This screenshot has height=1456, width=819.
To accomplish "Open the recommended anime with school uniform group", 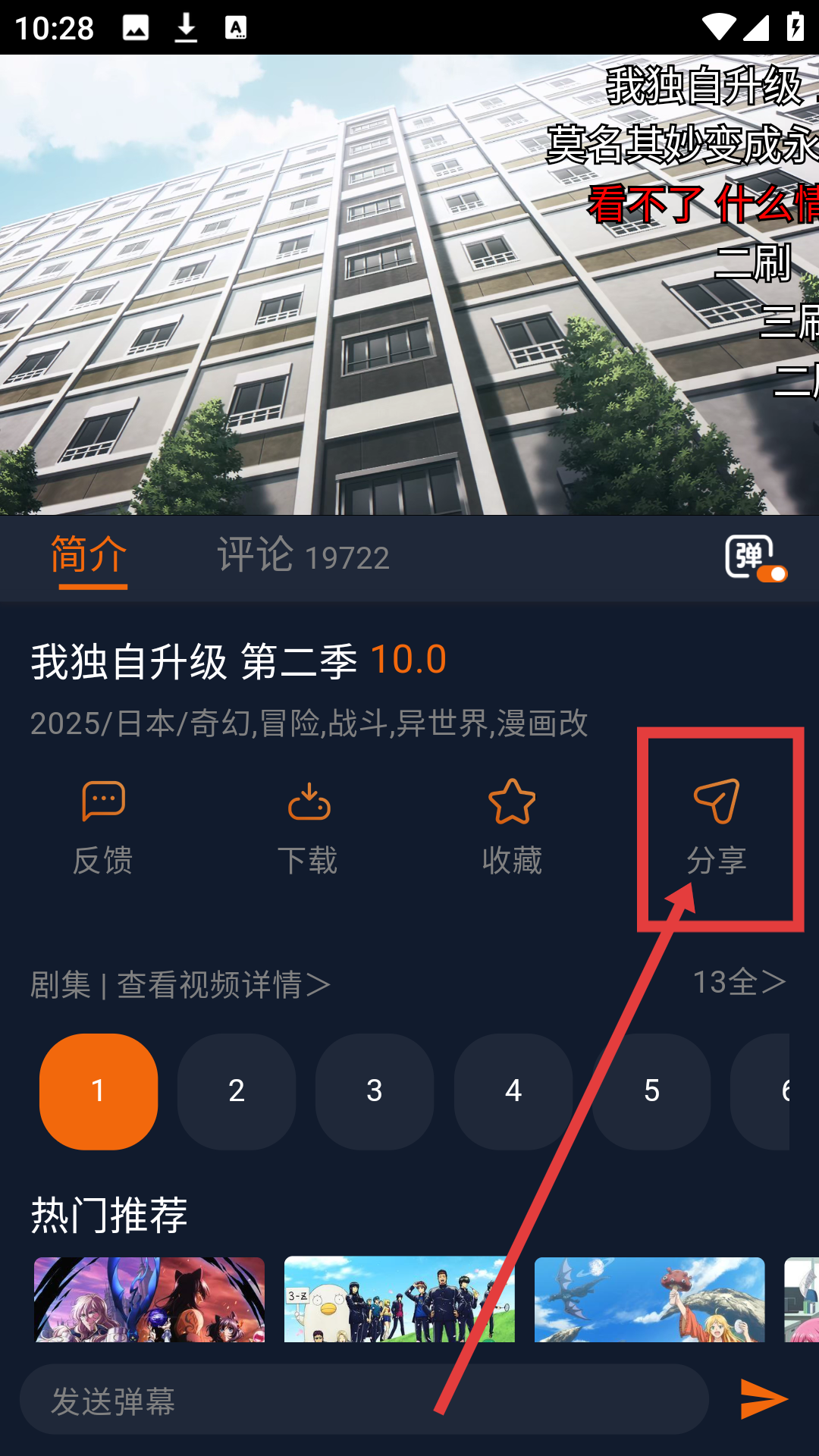I will (x=400, y=1299).
